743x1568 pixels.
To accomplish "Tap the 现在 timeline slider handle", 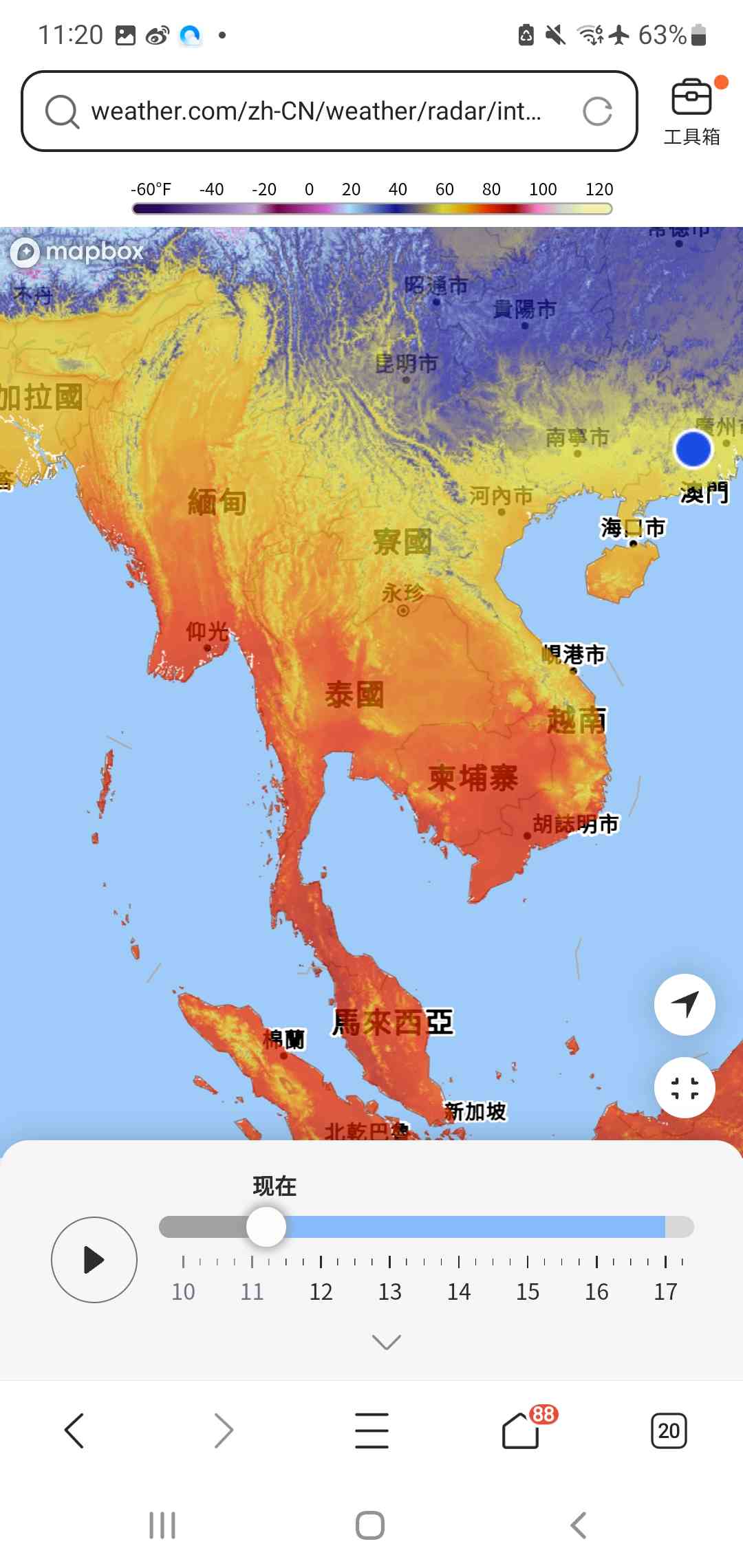I will (266, 1227).
